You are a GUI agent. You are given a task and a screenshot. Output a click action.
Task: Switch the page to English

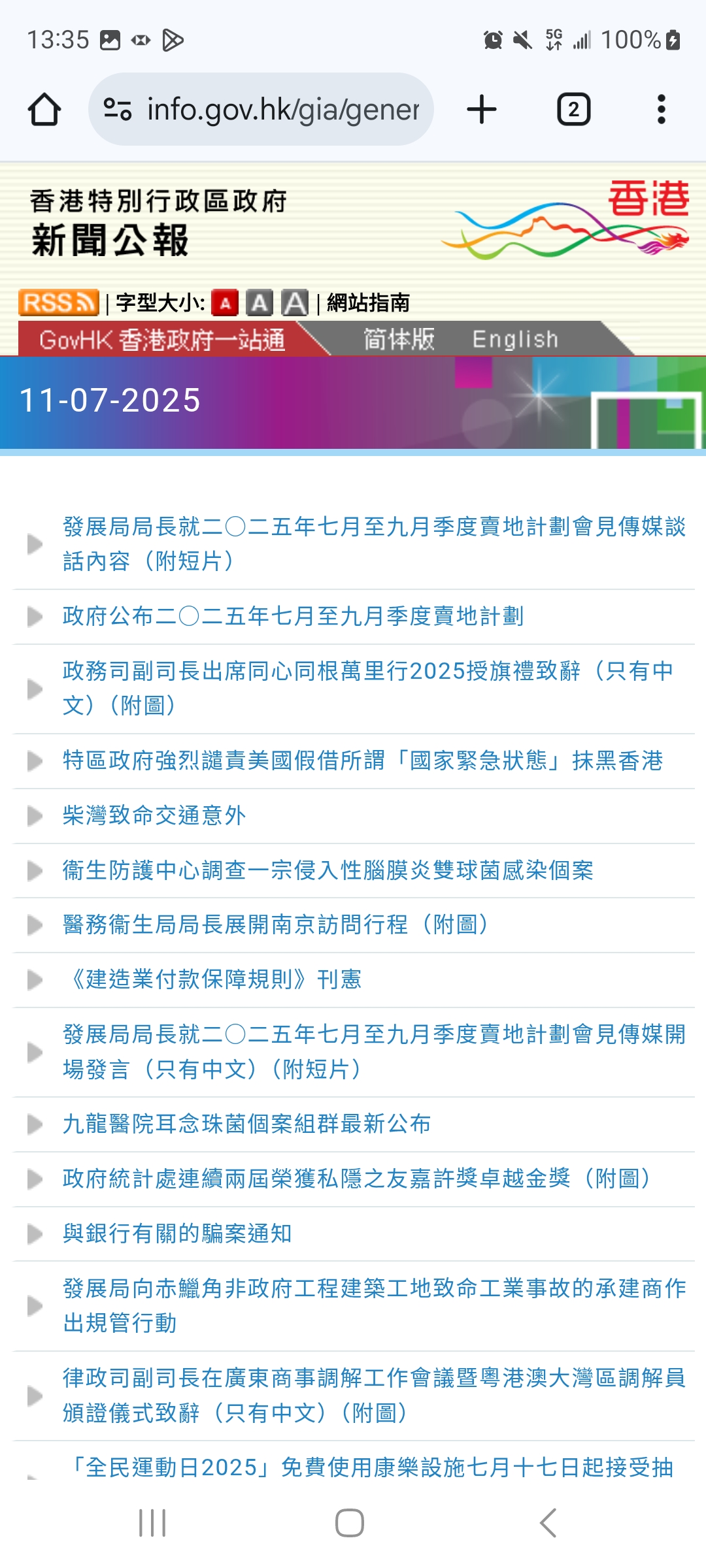click(x=515, y=339)
